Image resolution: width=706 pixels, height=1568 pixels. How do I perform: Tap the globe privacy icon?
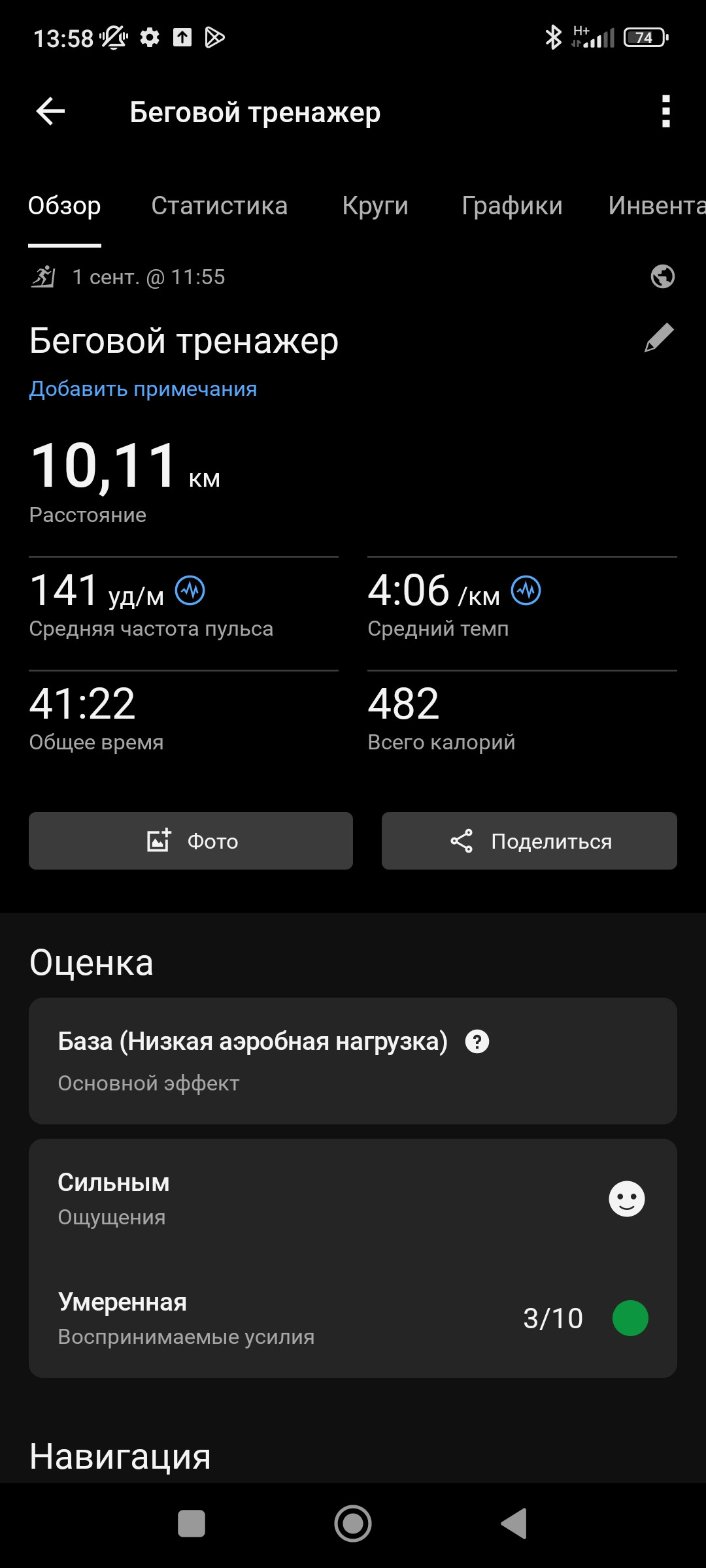[x=662, y=276]
